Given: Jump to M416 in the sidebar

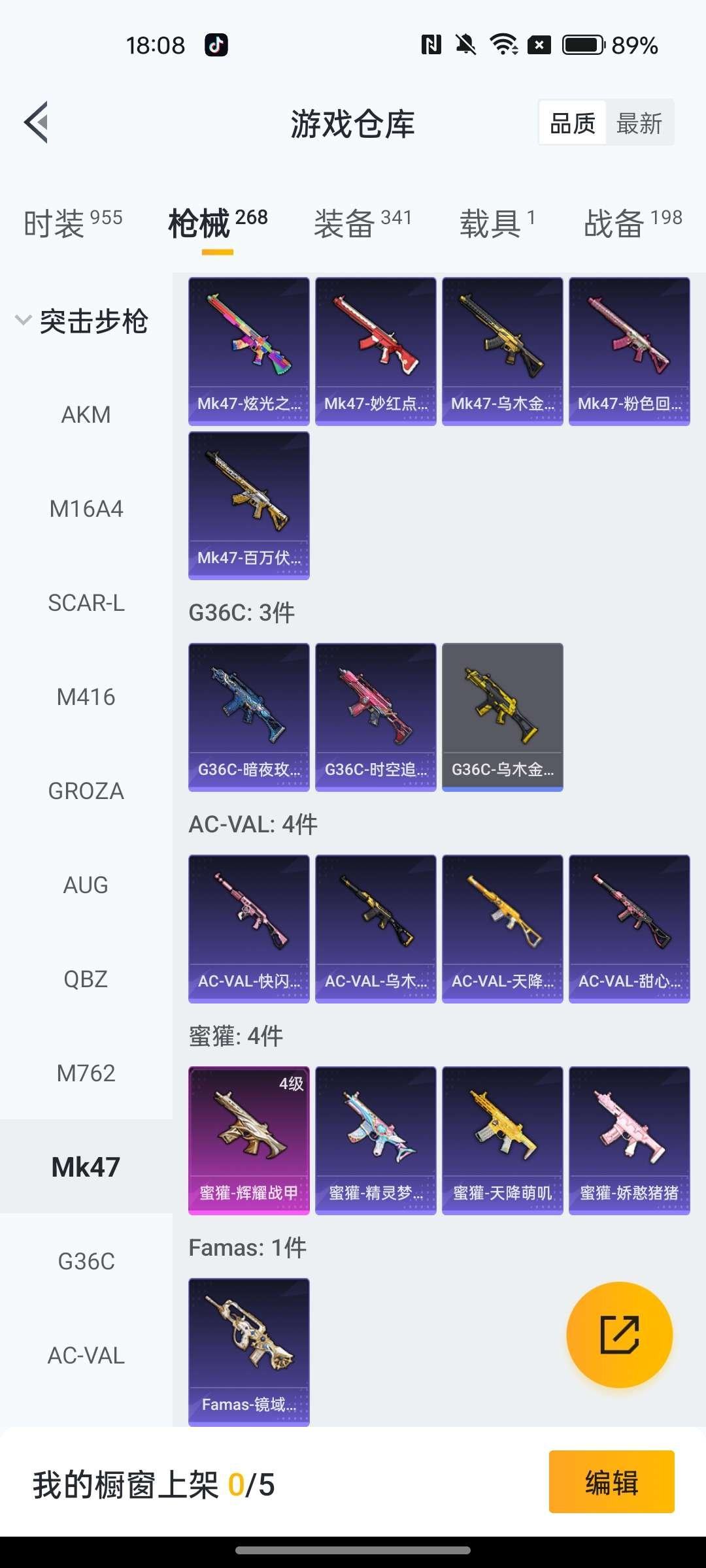Looking at the screenshot, I should point(86,697).
